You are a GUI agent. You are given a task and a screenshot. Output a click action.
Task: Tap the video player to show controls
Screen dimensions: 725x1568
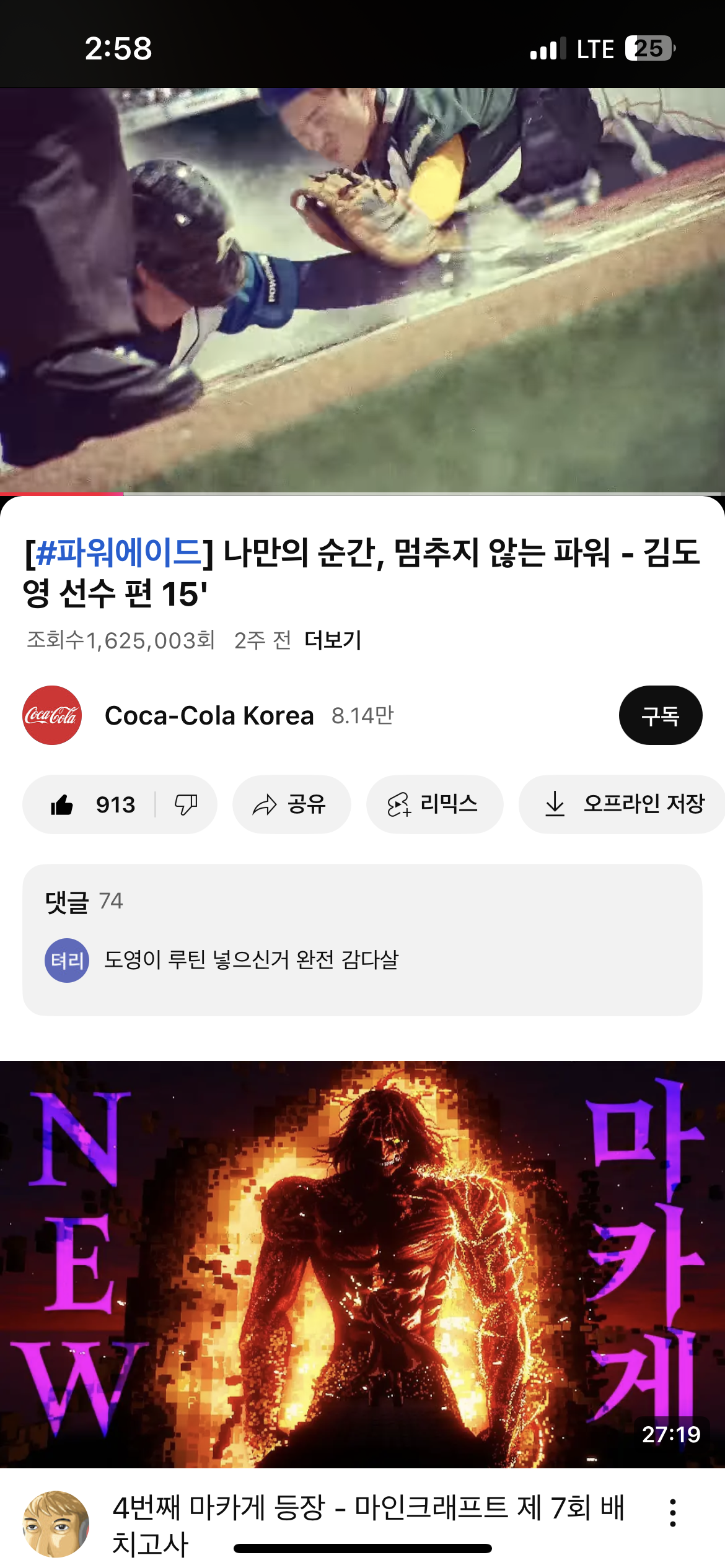(362, 290)
